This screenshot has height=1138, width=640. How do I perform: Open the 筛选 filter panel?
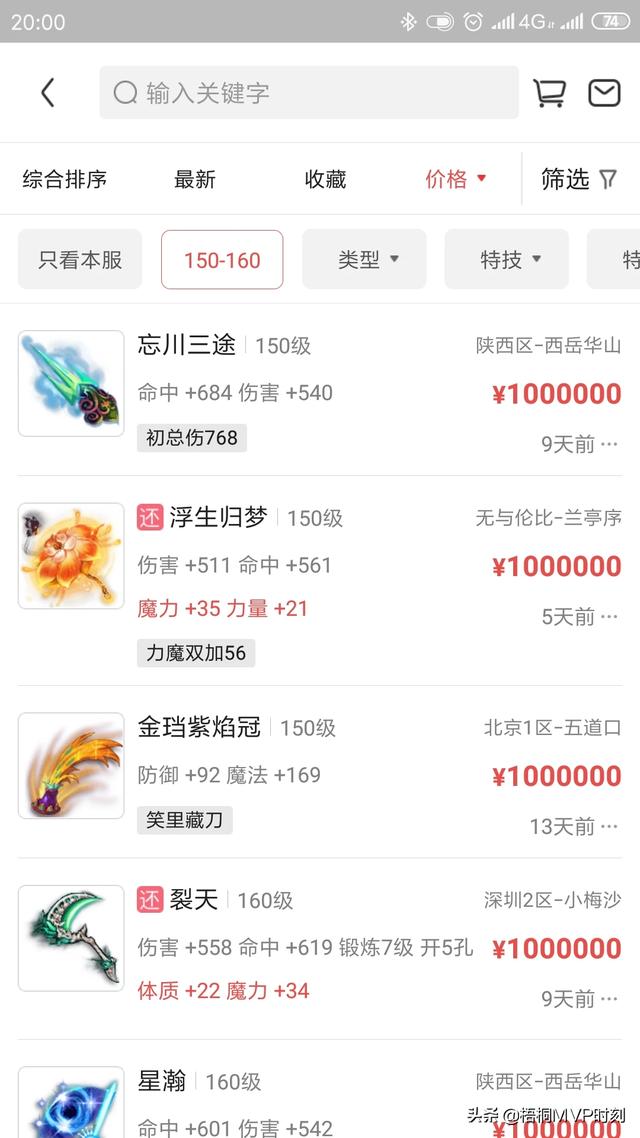pos(579,179)
